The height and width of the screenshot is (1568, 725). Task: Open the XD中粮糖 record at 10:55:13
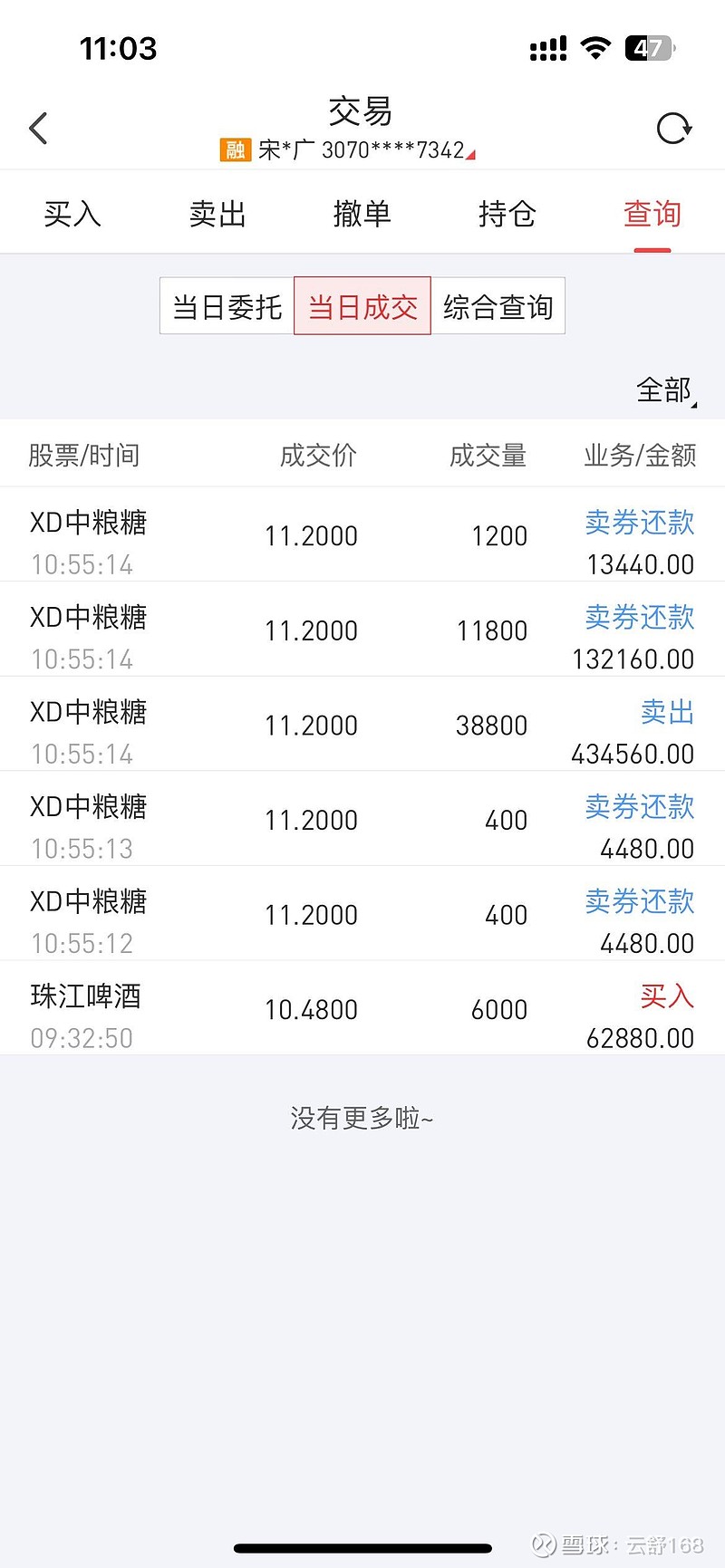(x=362, y=819)
